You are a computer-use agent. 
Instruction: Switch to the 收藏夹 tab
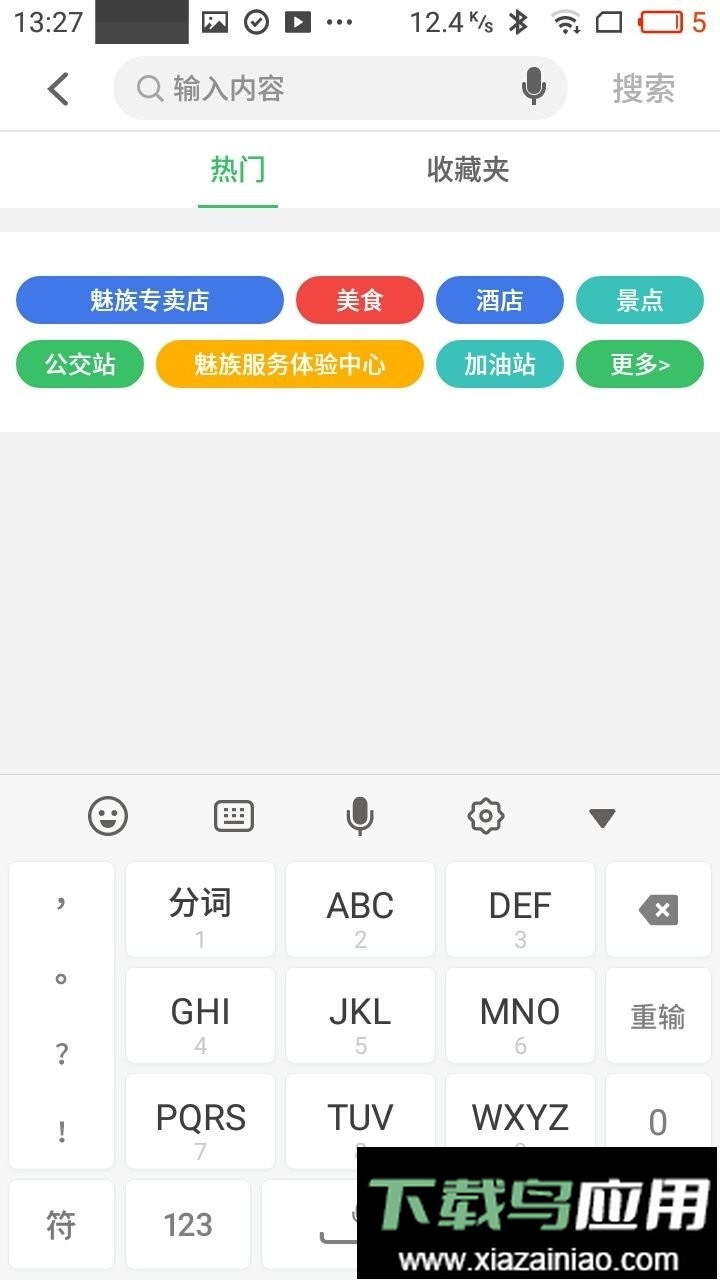466,170
